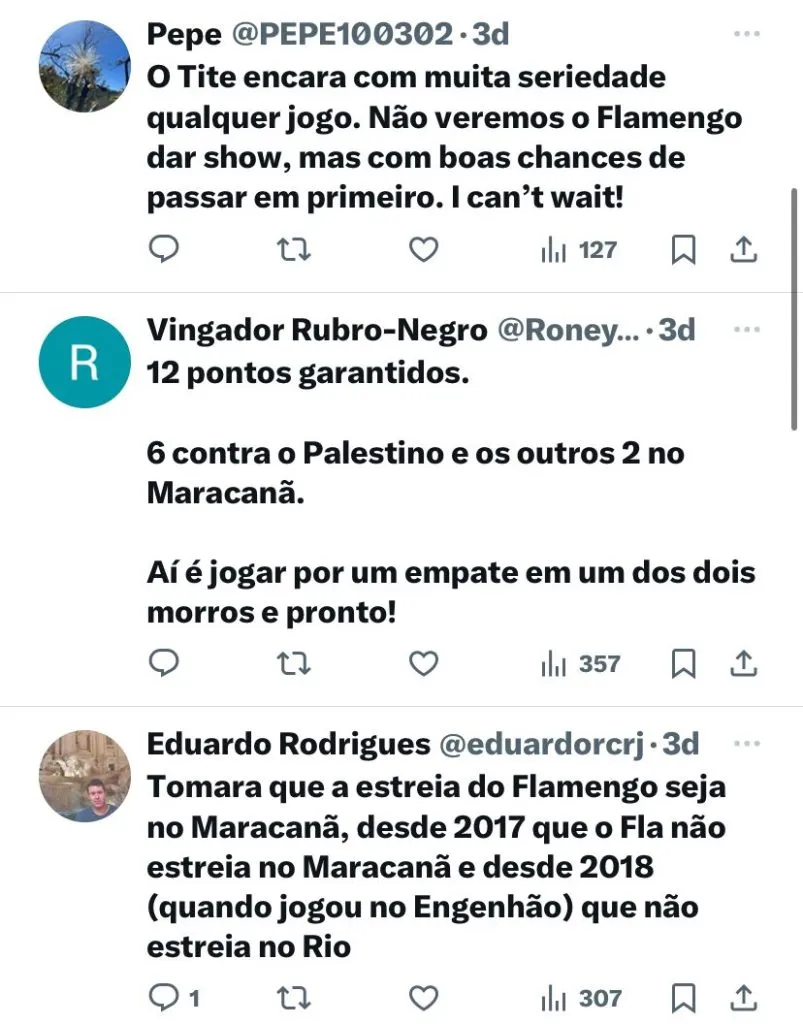The width and height of the screenshot is (803, 1024).
Task: Like Eduardo Rodrigues's tweet
Action: [x=425, y=997]
